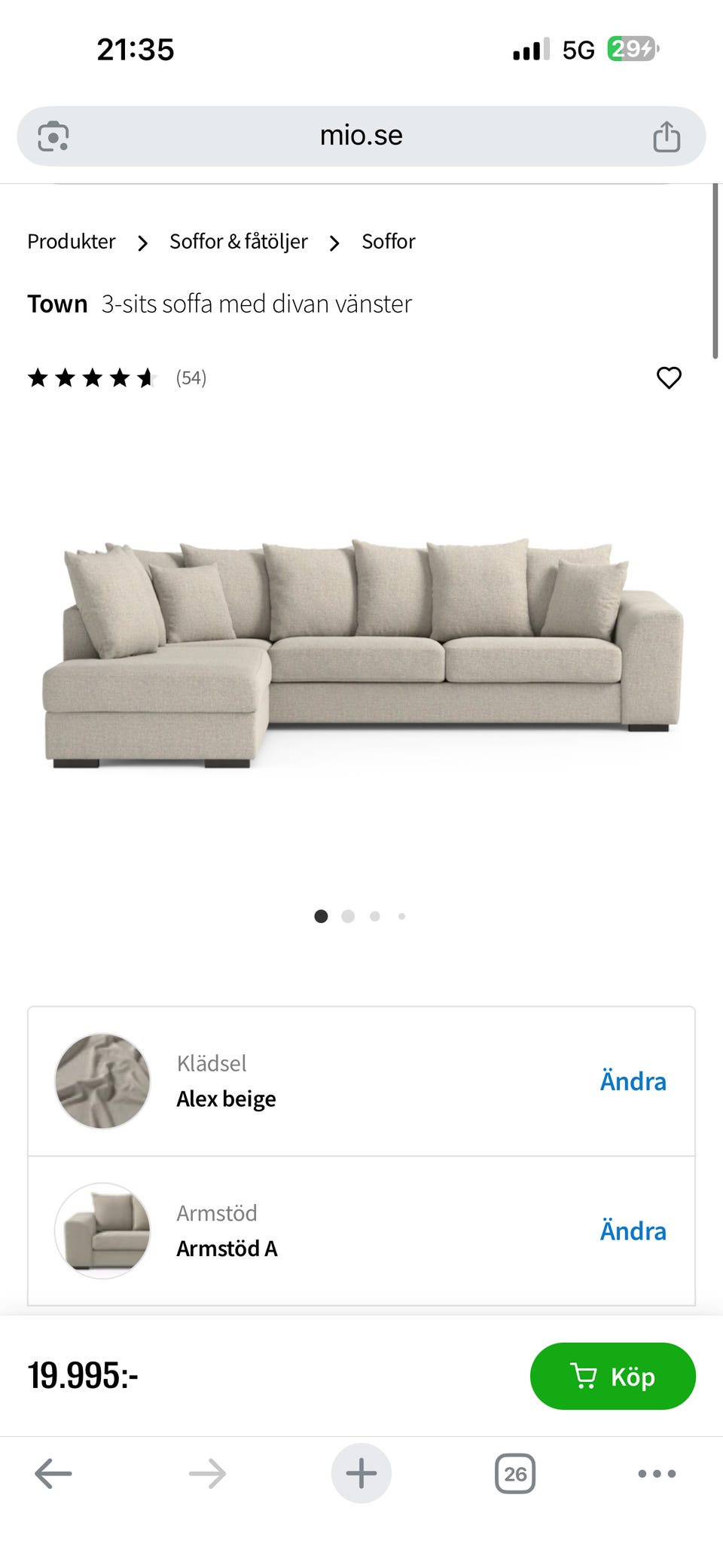Open the tabs overview showing 26 tabs

coord(514,1473)
